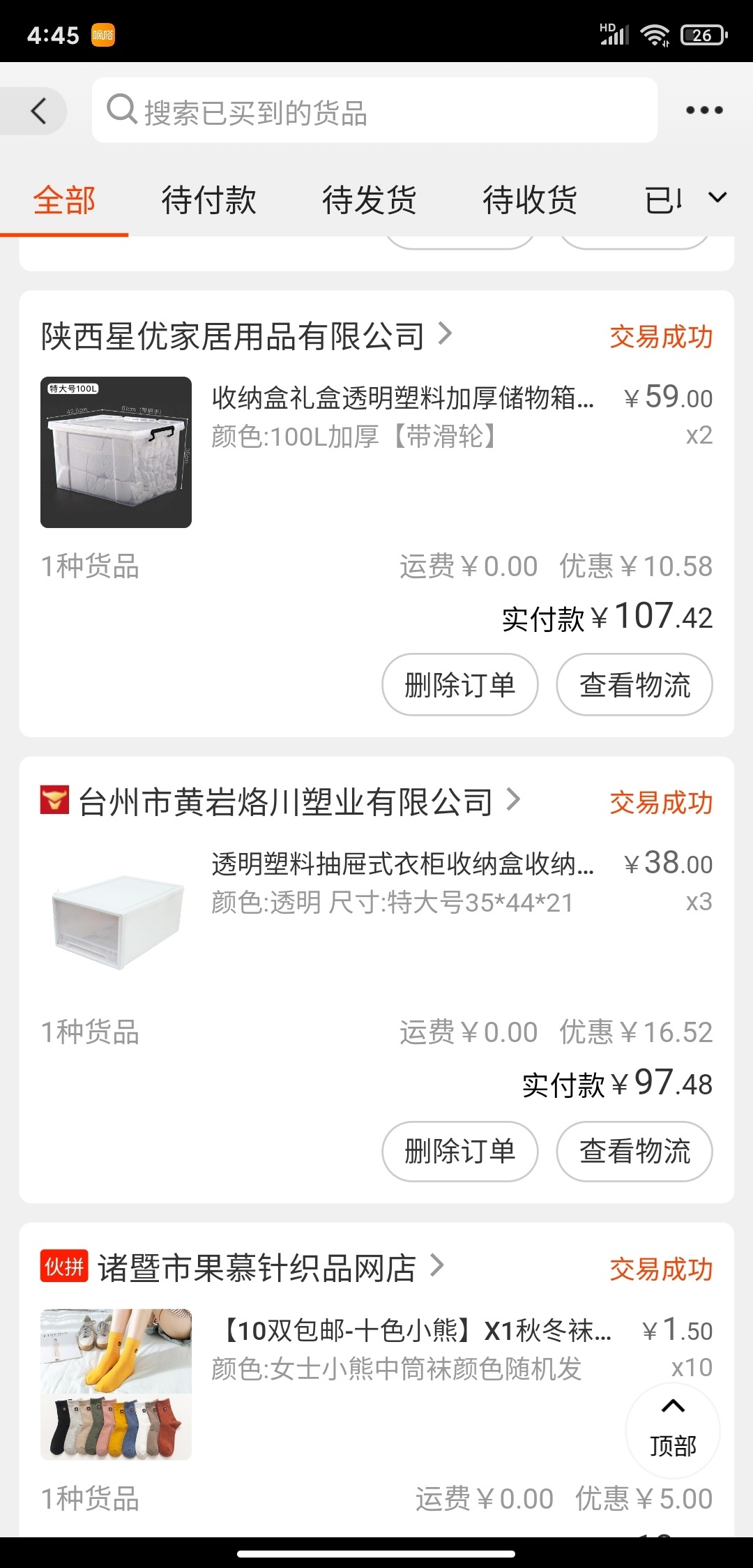This screenshot has width=753, height=1568.
Task: Delete the ¥107.42 order
Action: pyautogui.click(x=460, y=684)
